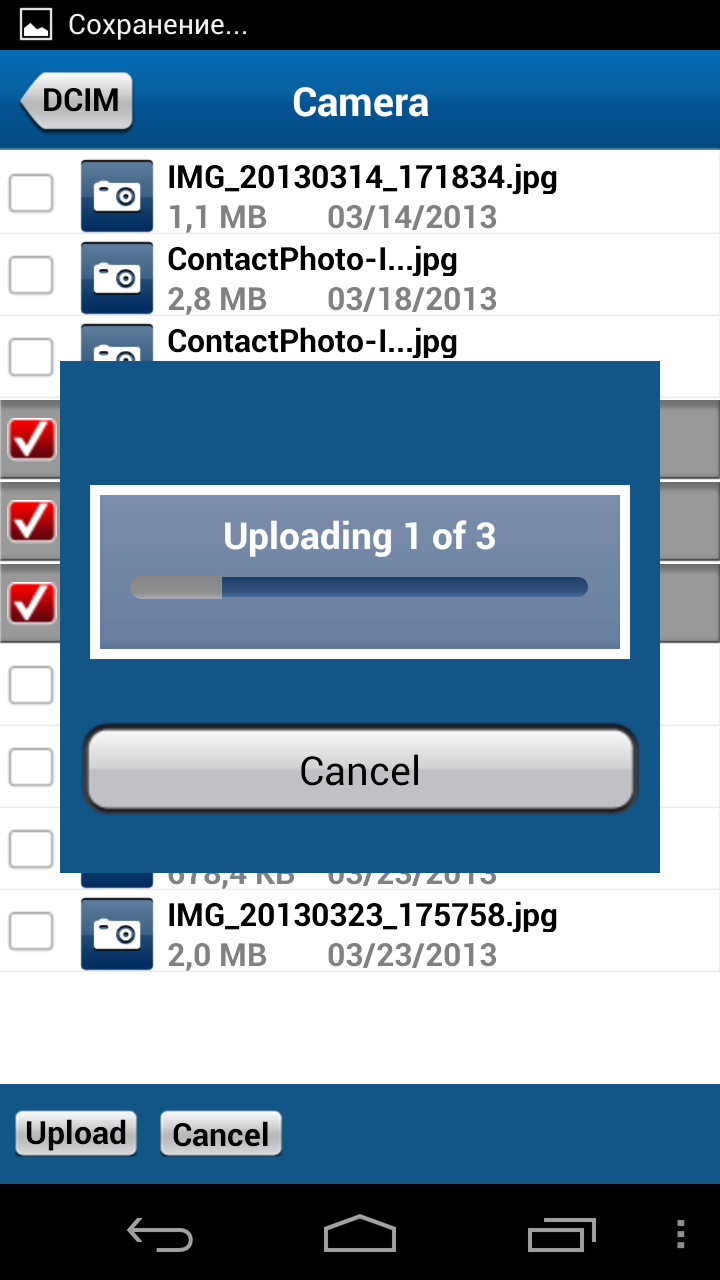The width and height of the screenshot is (720, 1280).
Task: Tap the system back button
Action: click(x=160, y=1234)
